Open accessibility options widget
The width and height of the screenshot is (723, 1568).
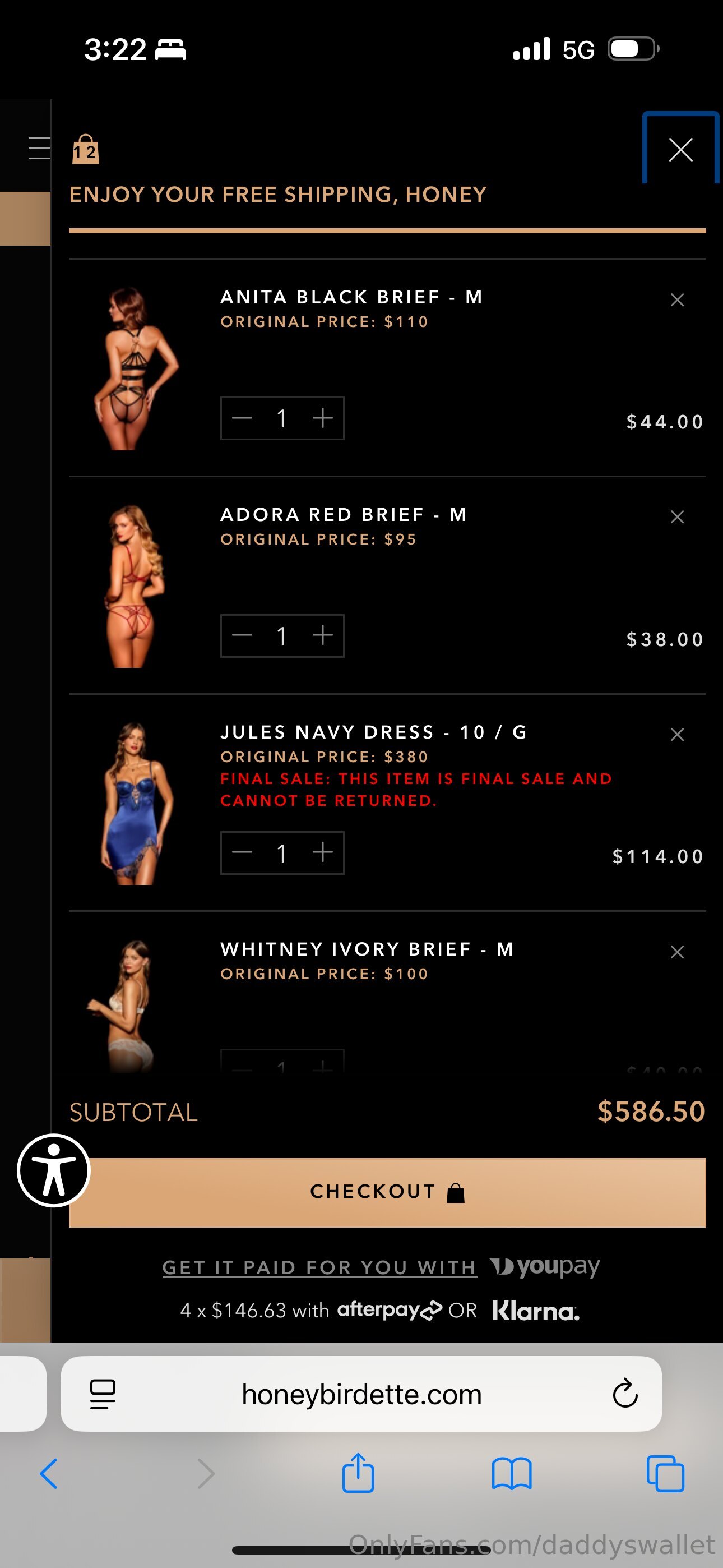click(x=54, y=1170)
